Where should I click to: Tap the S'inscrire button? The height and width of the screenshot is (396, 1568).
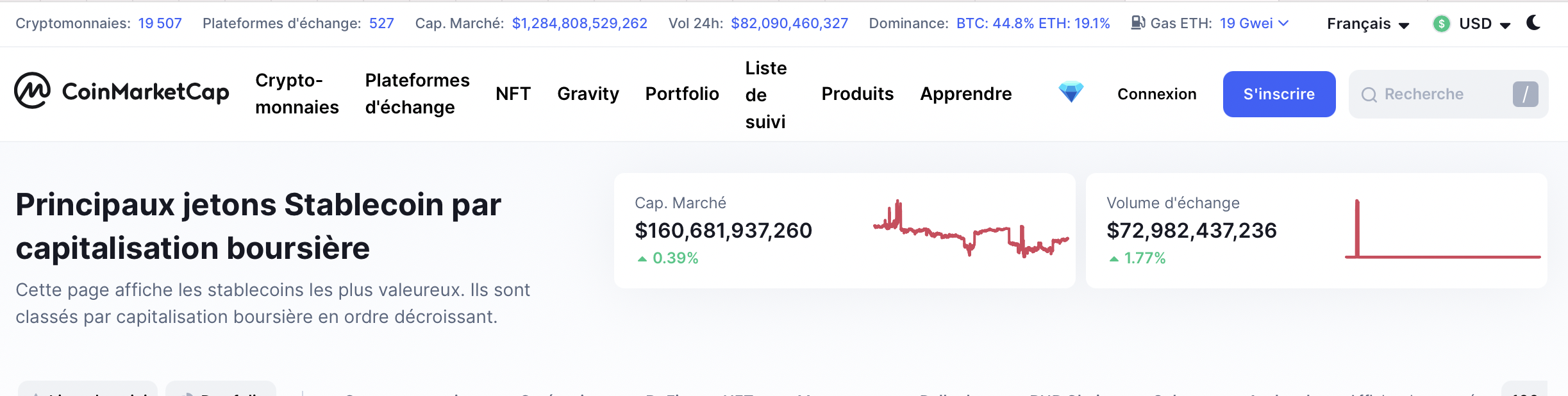click(x=1278, y=94)
